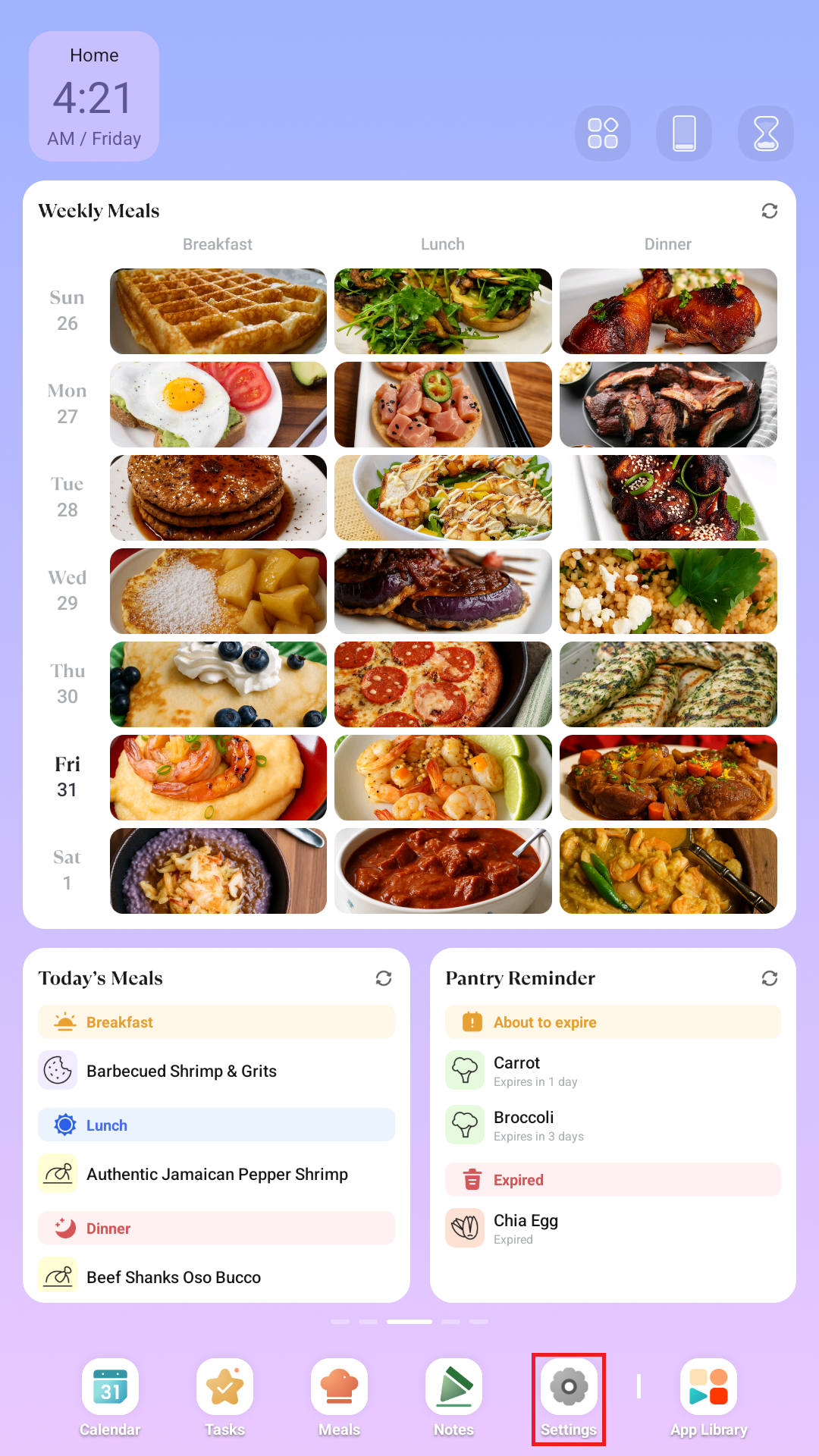
Task: Refresh the Pantry Reminder widget
Action: pyautogui.click(x=770, y=978)
